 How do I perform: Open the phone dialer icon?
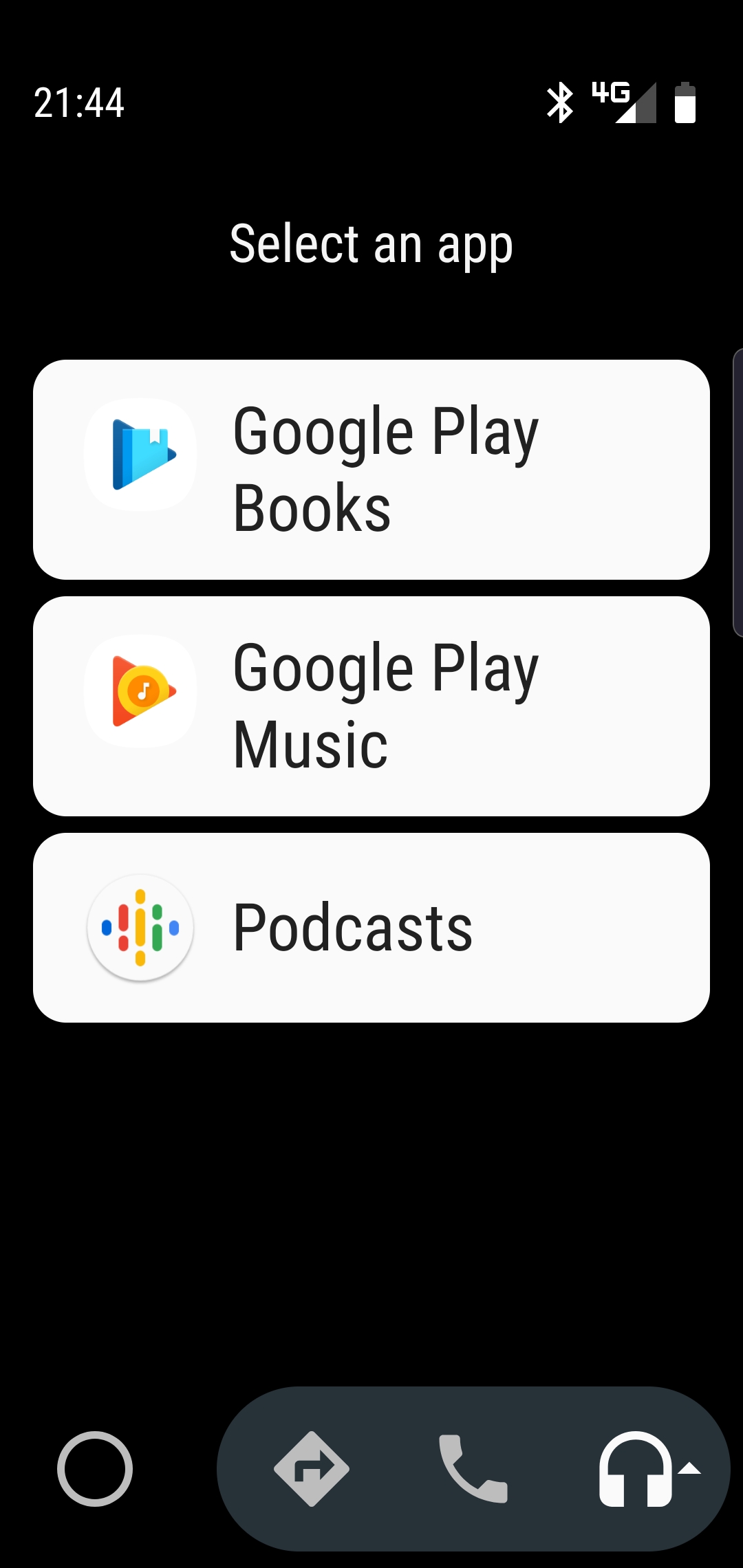click(473, 1469)
